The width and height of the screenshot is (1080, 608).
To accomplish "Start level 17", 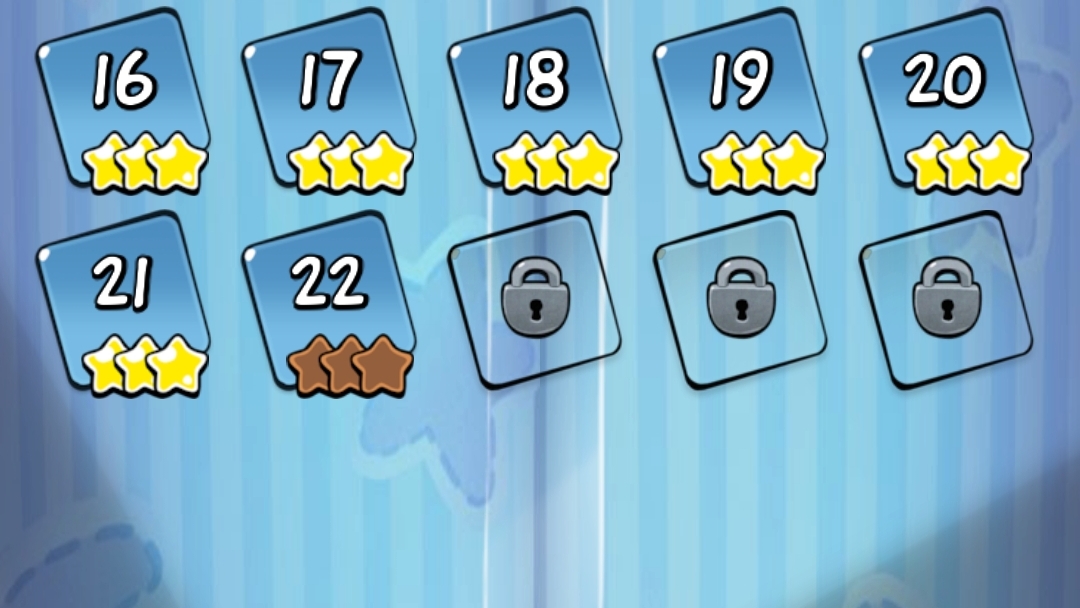I will point(329,100).
